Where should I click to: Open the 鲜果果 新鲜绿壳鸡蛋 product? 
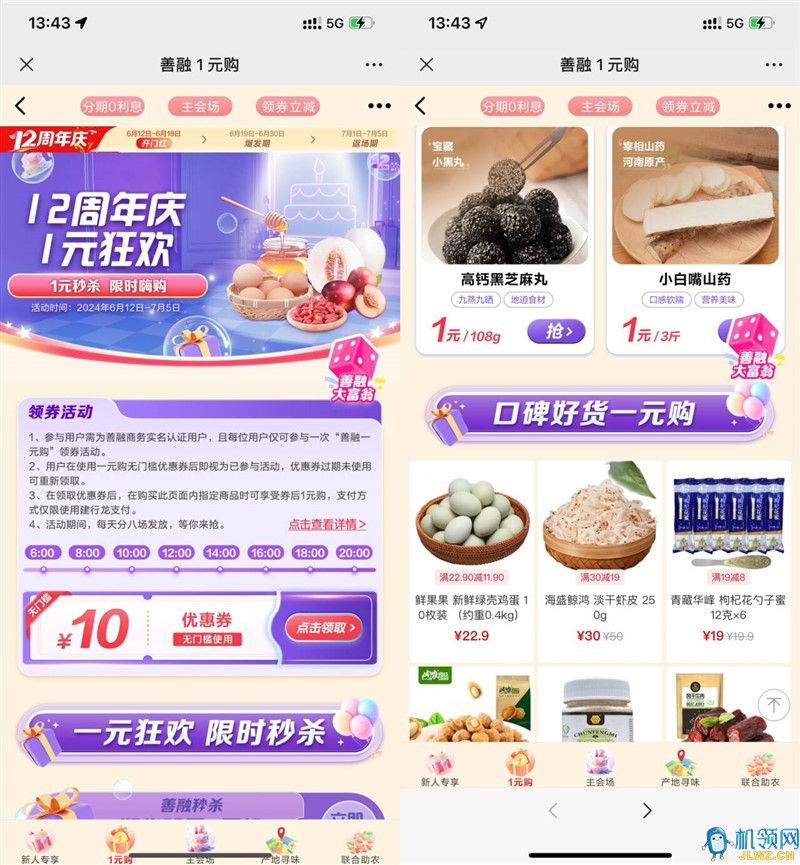471,560
